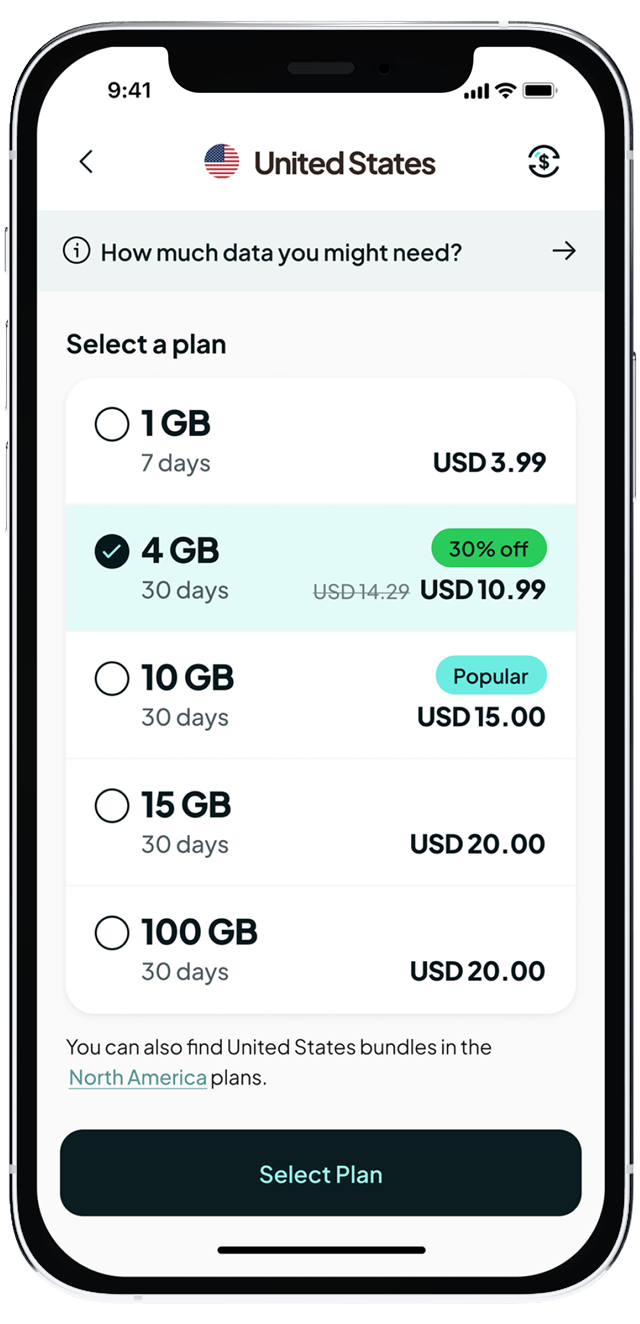Go back with the top-left arrow

[86, 162]
